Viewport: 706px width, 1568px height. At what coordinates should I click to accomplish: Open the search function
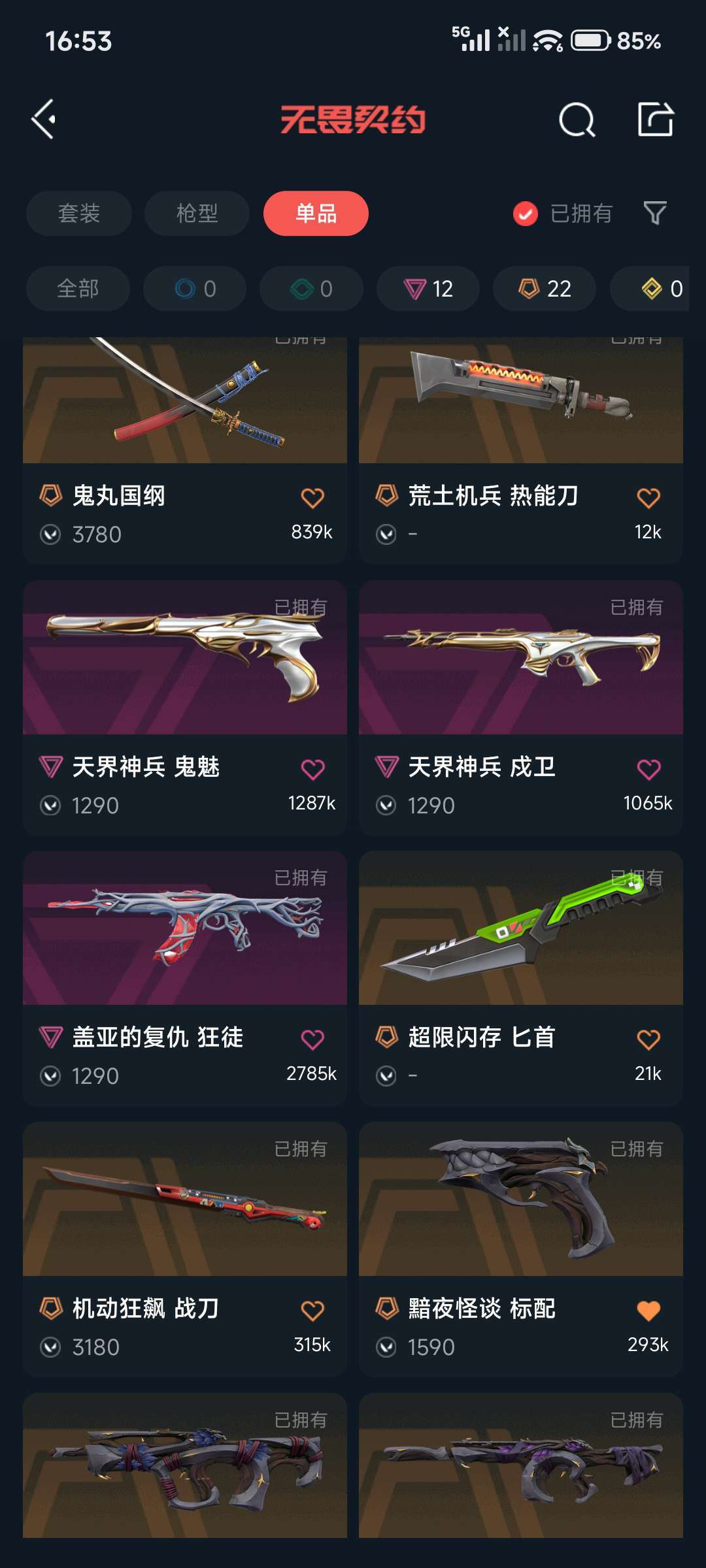pos(578,120)
